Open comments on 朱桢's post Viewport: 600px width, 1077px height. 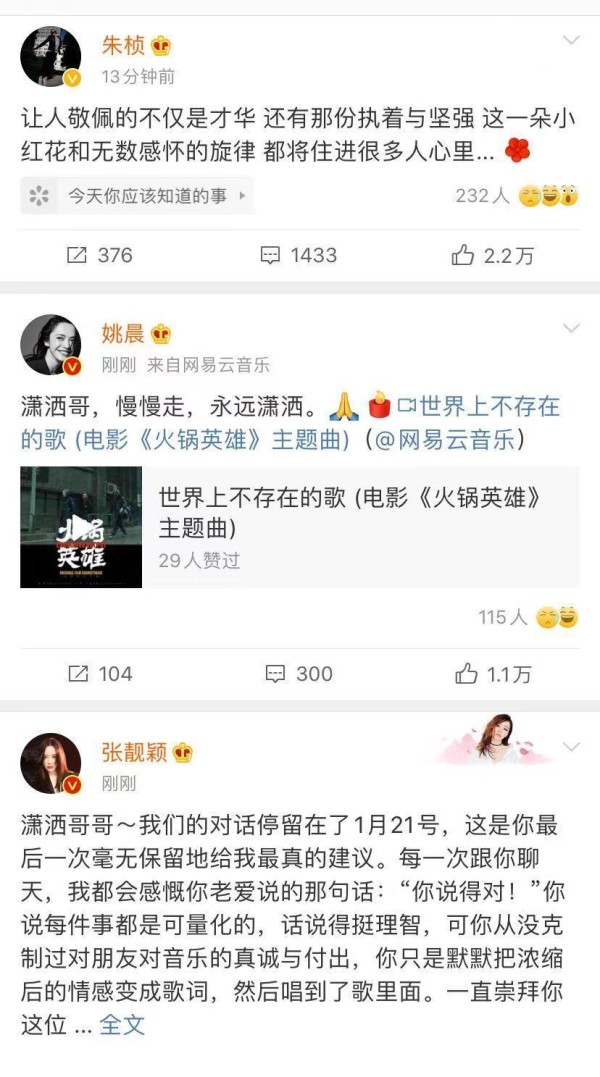click(298, 255)
